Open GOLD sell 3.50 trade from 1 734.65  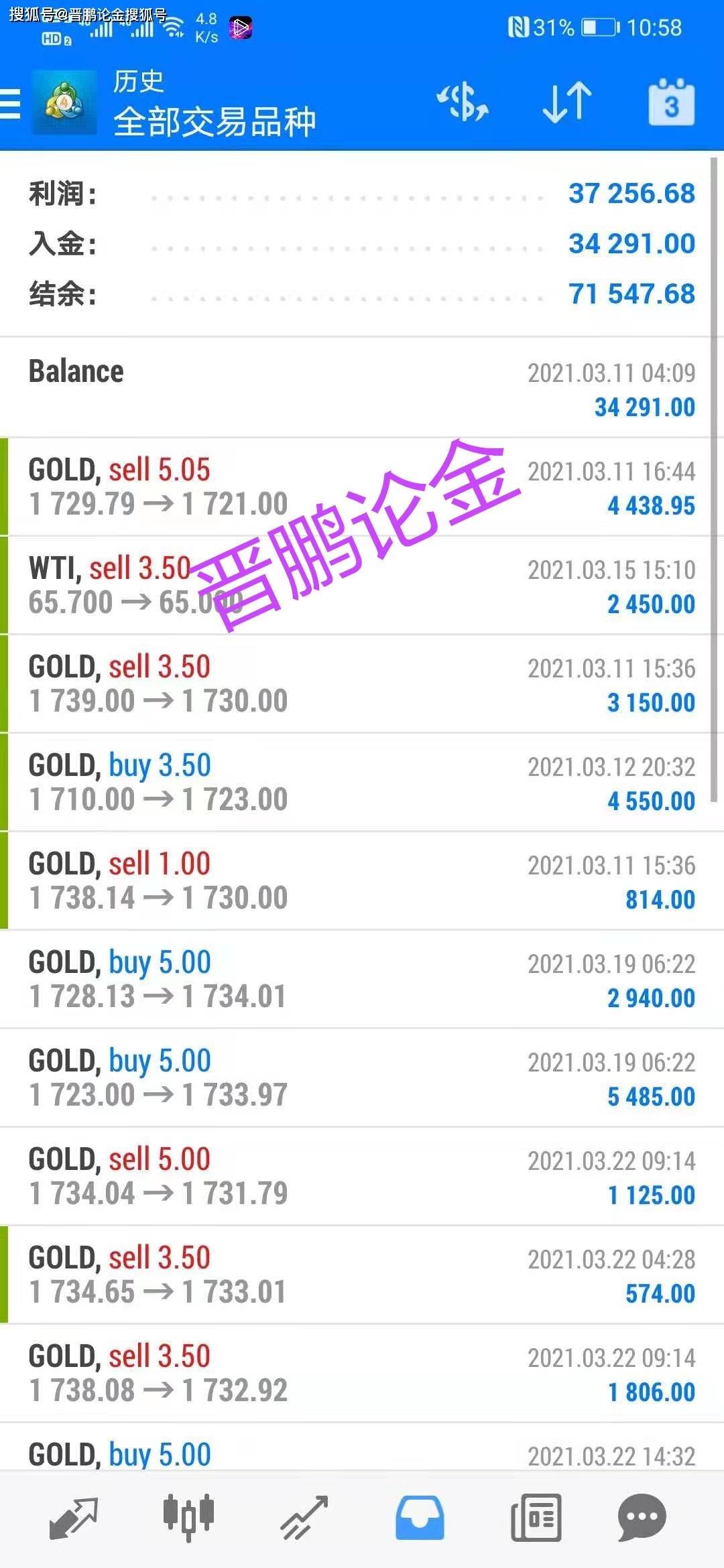click(x=362, y=1275)
